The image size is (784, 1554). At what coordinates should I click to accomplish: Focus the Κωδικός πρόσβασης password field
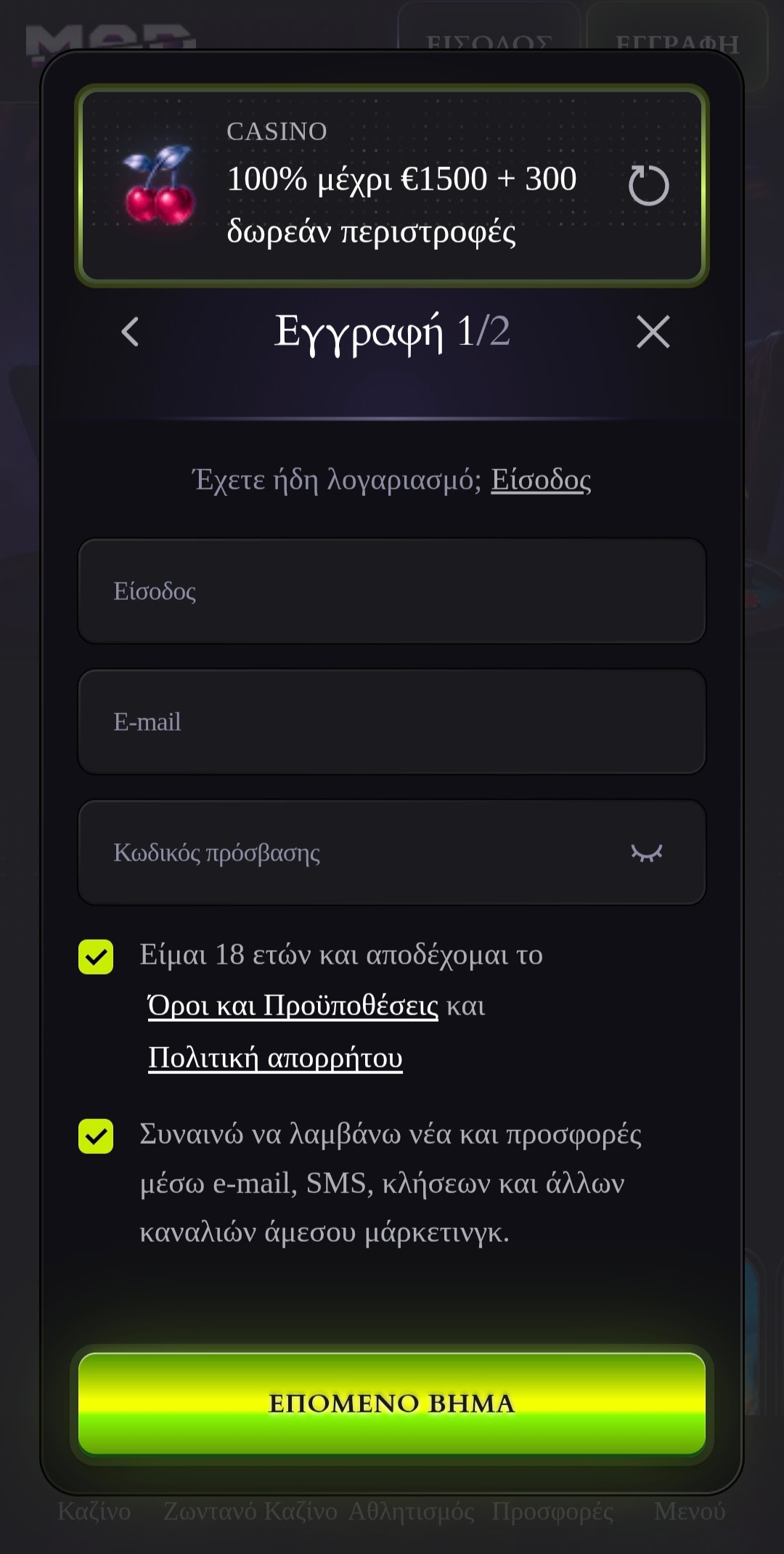(392, 853)
